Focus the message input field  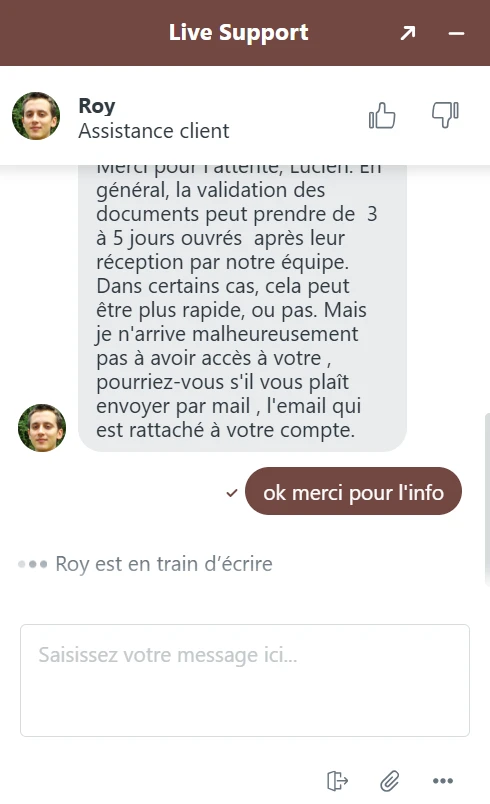point(245,680)
